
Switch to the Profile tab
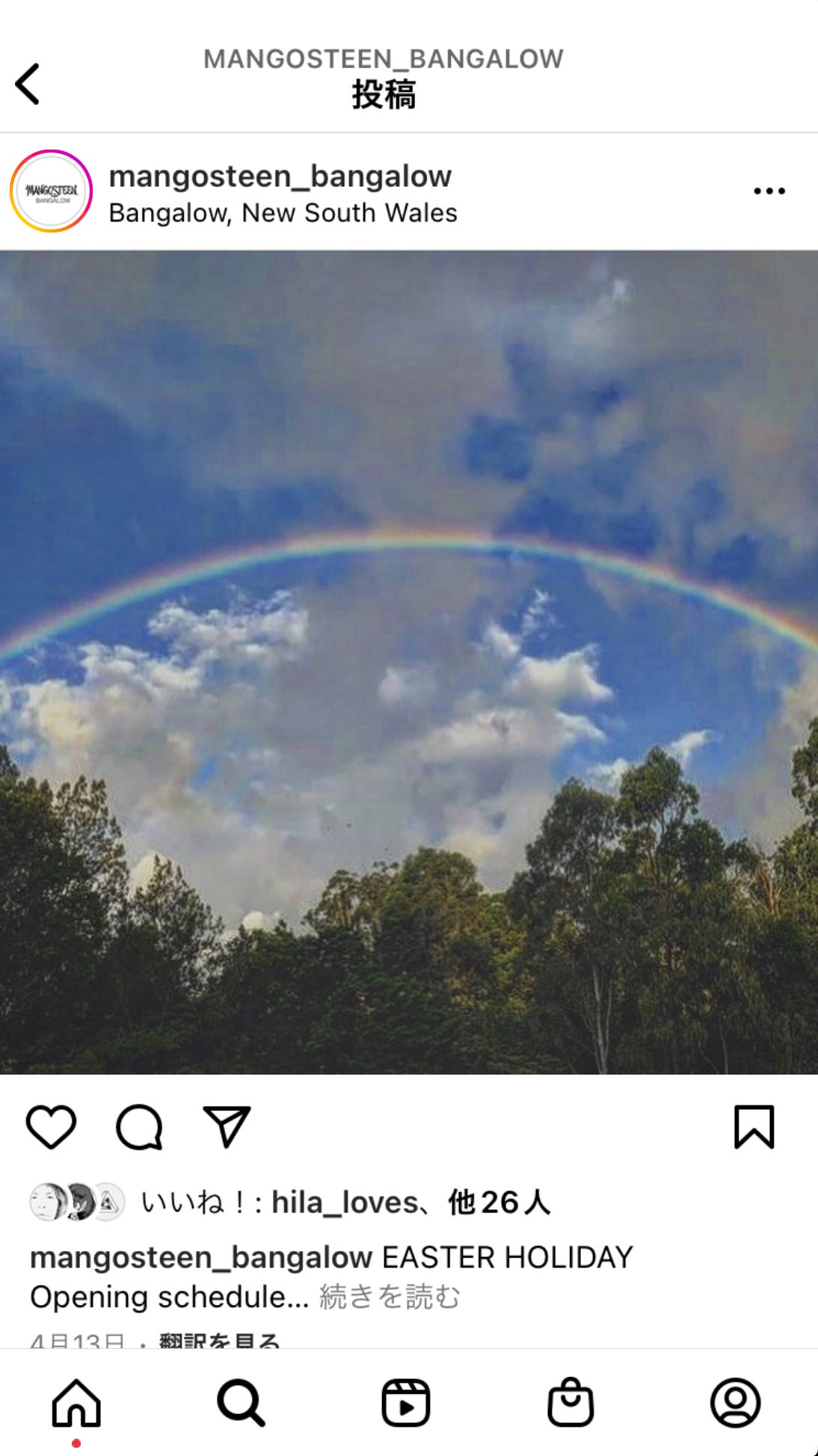(735, 1403)
